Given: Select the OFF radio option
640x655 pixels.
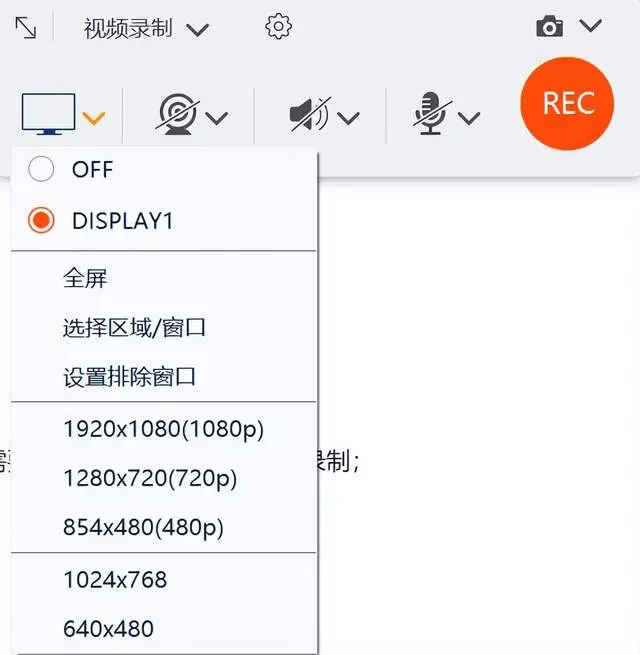Looking at the screenshot, I should [42, 169].
